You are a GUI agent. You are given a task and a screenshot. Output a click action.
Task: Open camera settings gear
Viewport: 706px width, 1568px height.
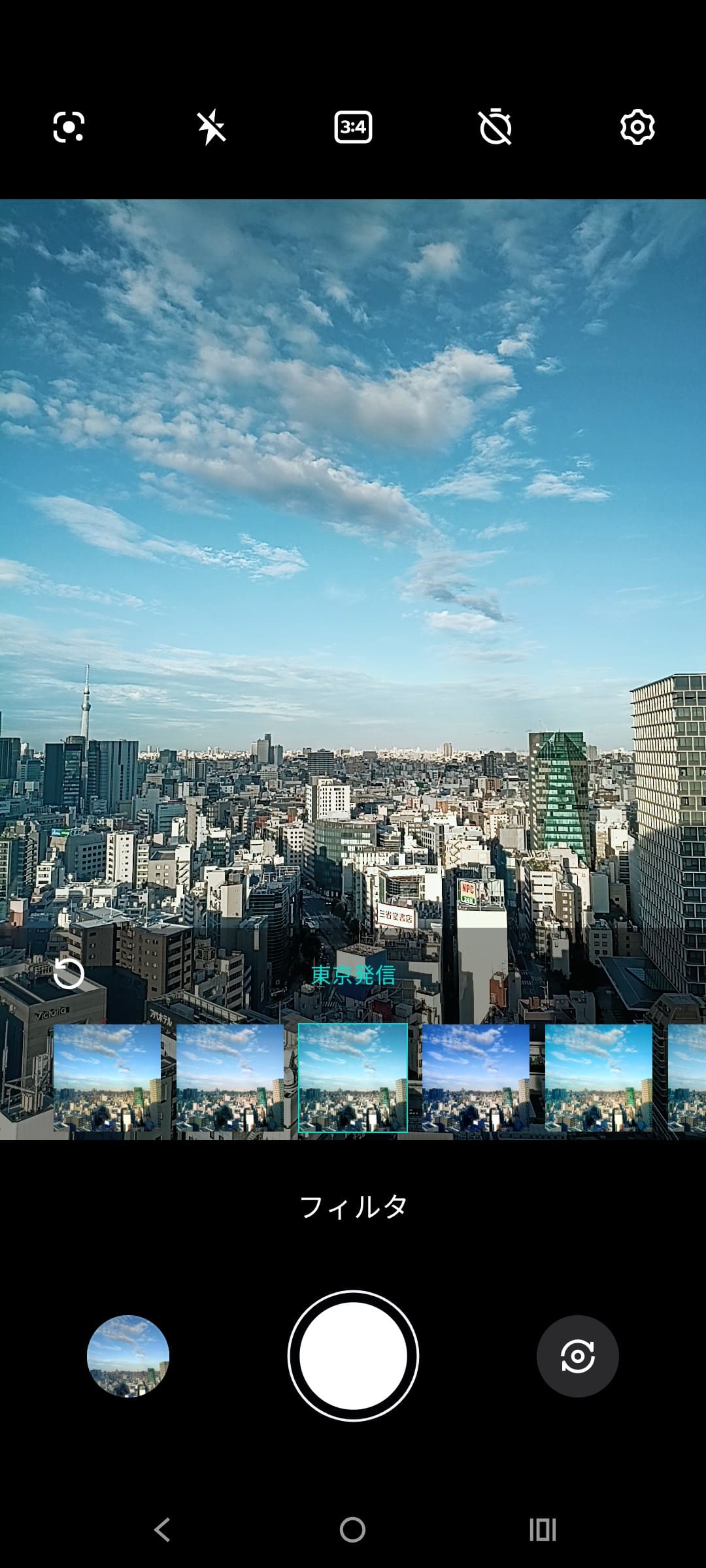tap(637, 127)
